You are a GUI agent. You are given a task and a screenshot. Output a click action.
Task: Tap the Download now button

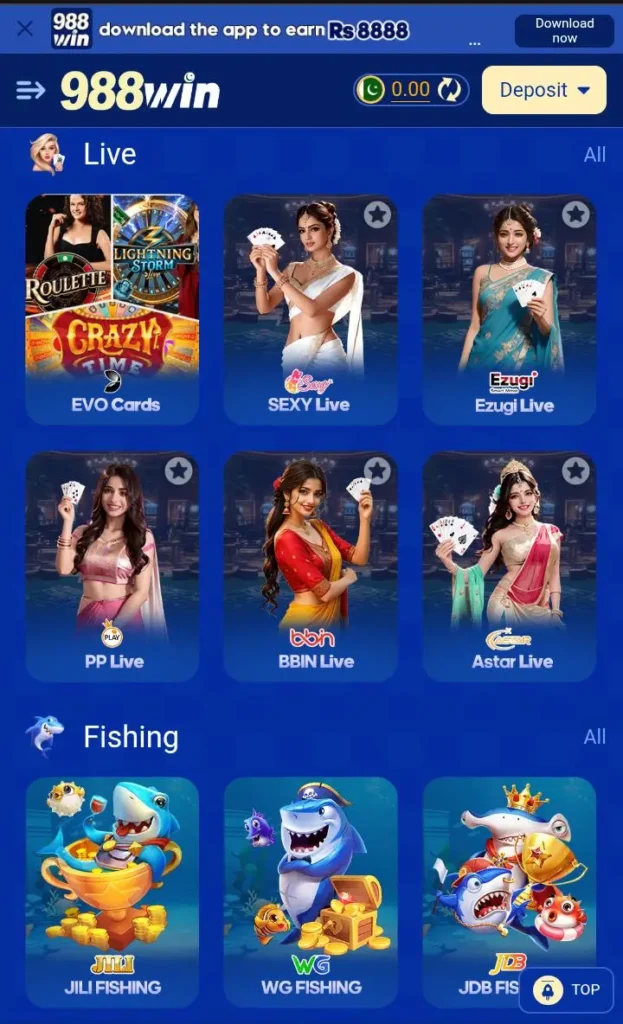[564, 31]
